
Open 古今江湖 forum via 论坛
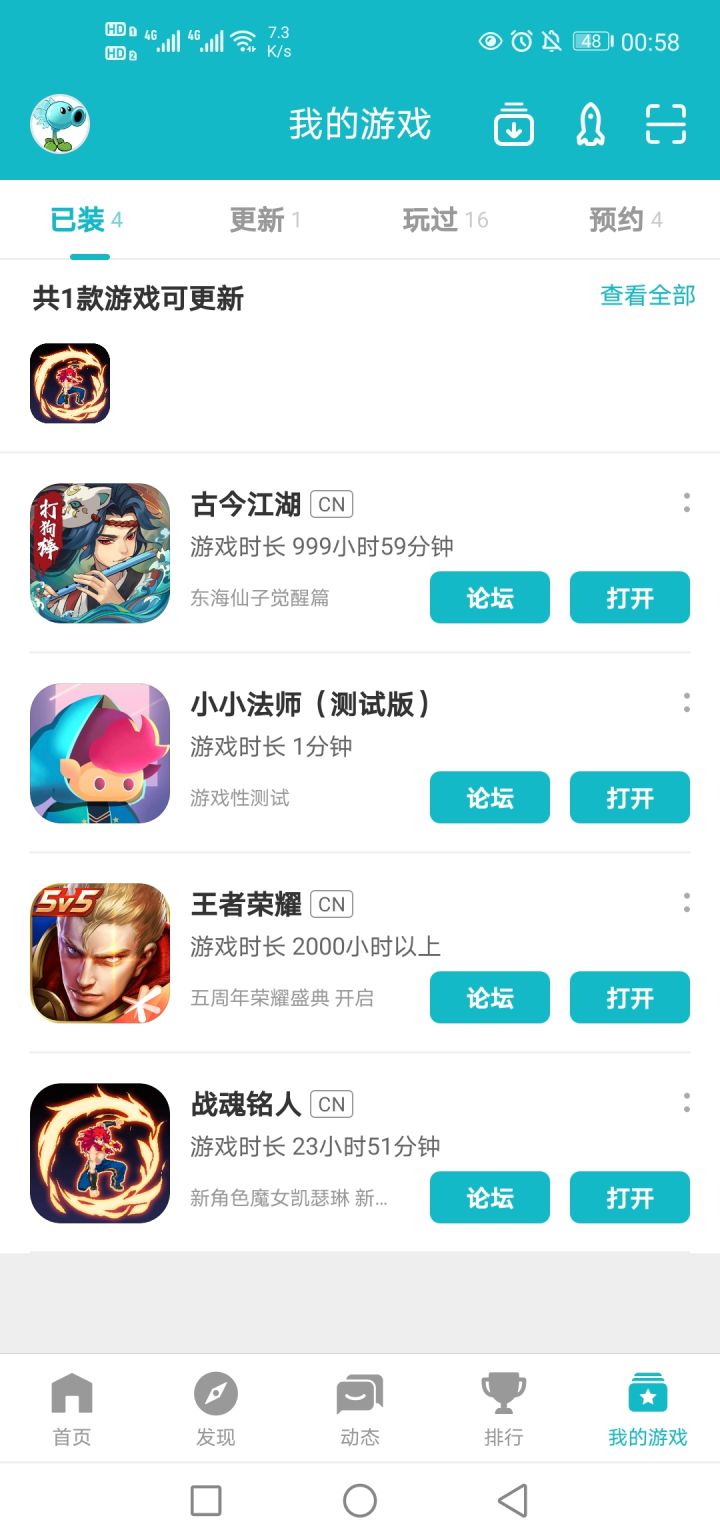pyautogui.click(x=490, y=598)
